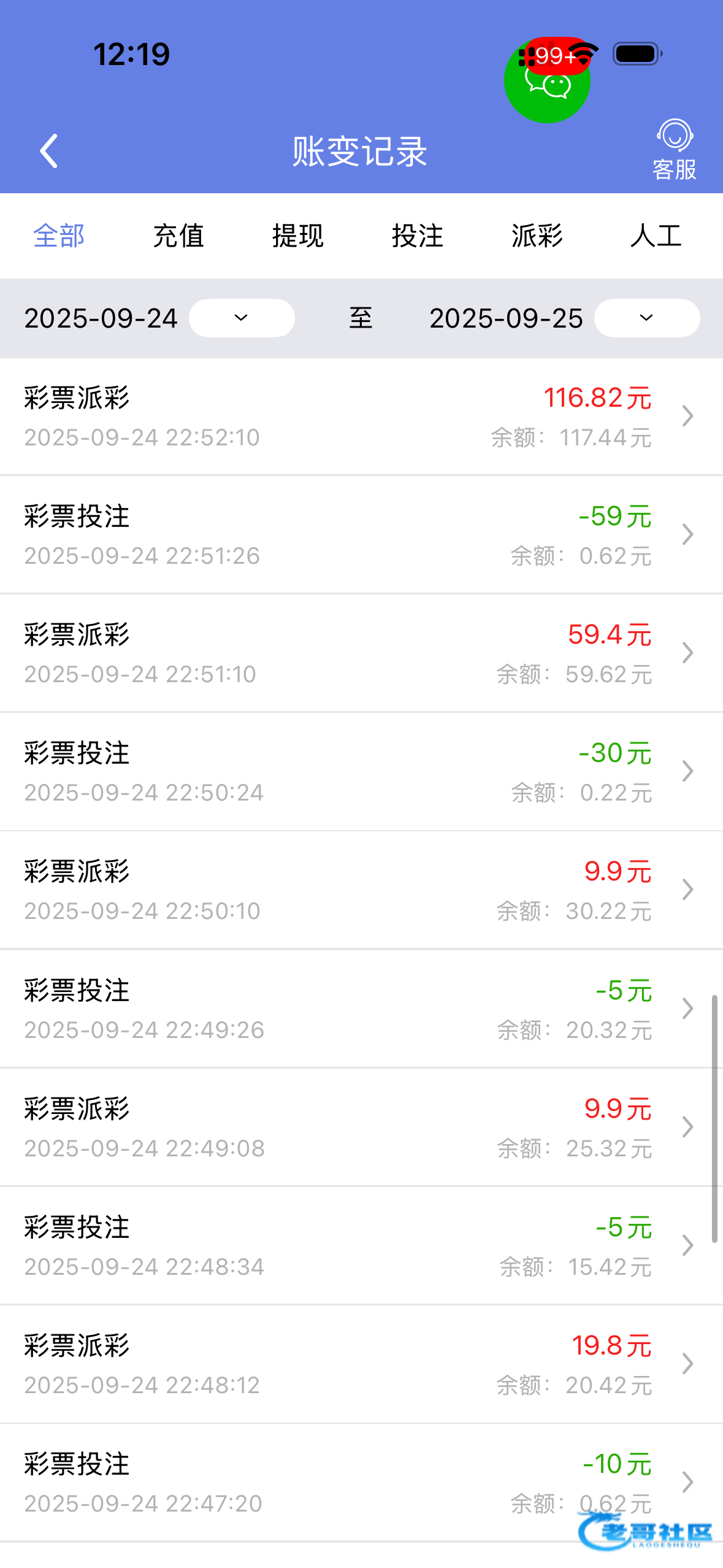Open the 19.8元 彩票派彩 record

pos(361,1364)
